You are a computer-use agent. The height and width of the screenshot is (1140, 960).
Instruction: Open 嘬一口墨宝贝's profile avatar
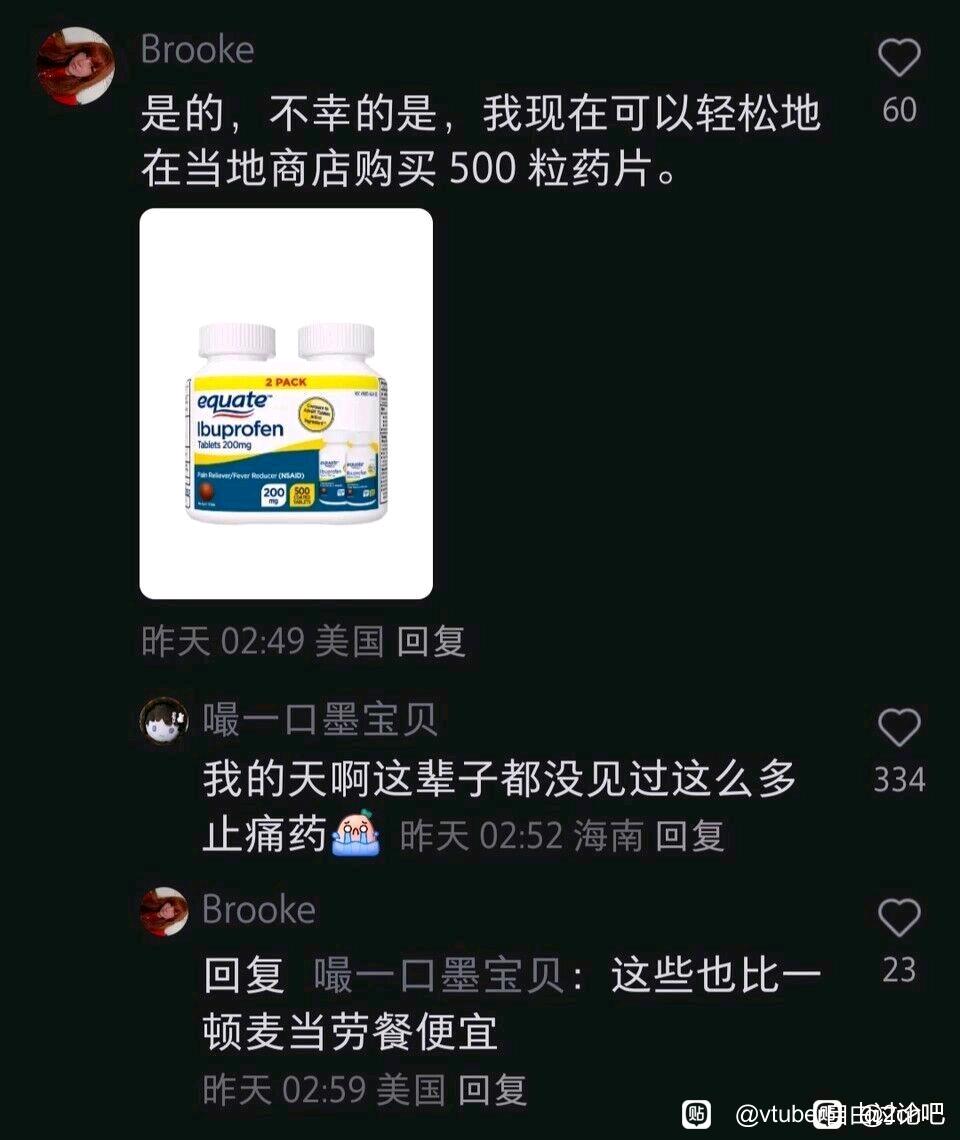(x=163, y=720)
